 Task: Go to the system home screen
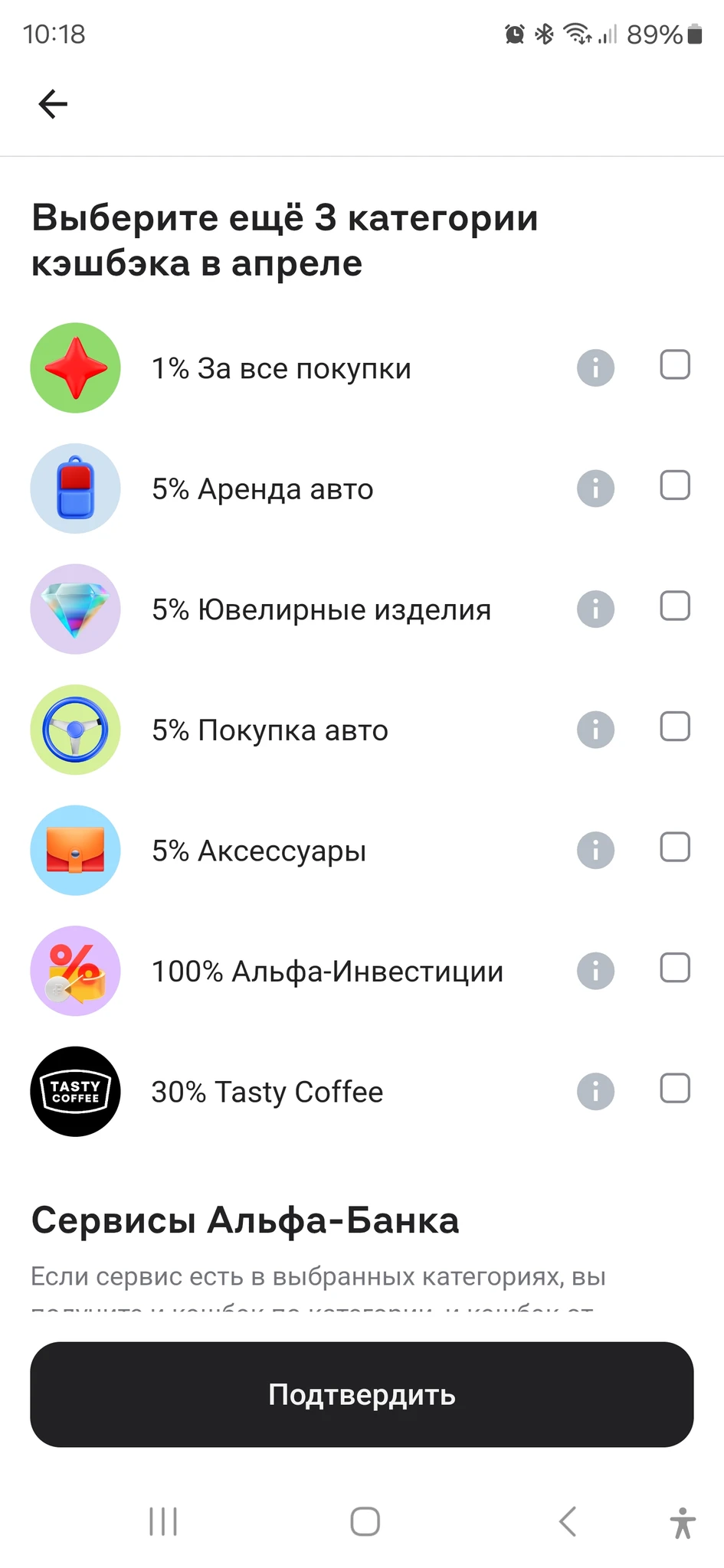(x=365, y=1521)
